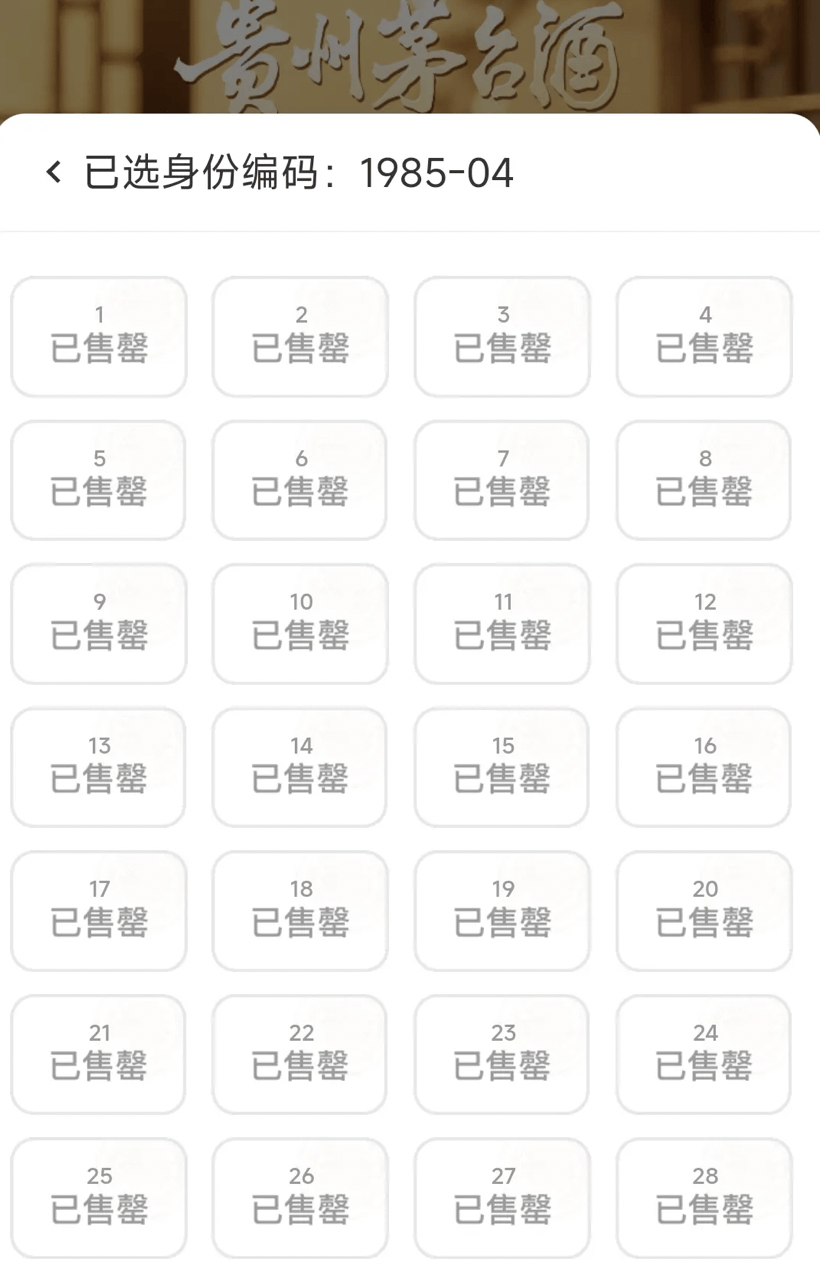Go back from identity code 1985-04
This screenshot has height=1278, width=826.
coord(54,172)
